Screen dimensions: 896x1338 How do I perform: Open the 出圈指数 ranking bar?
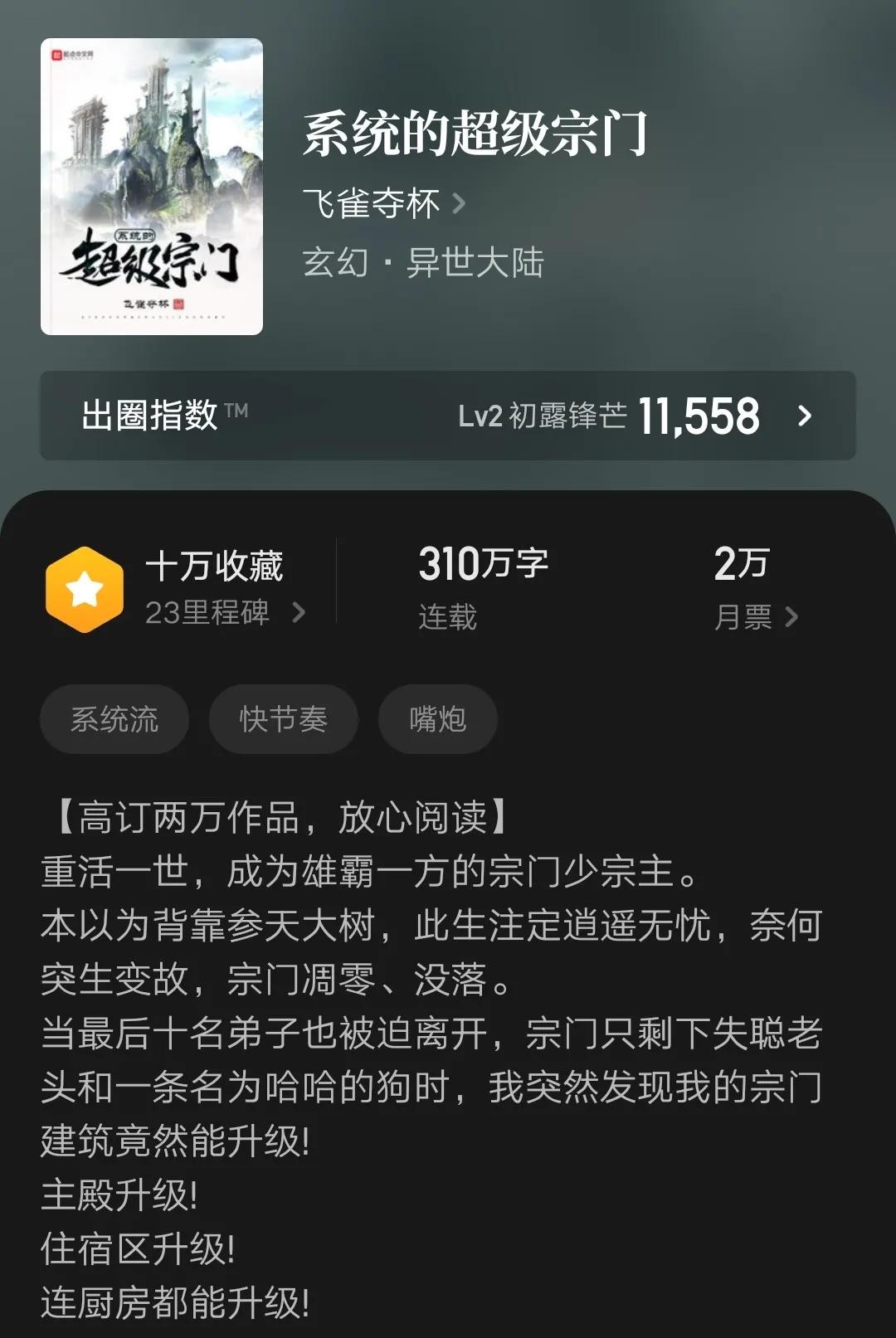(448, 416)
